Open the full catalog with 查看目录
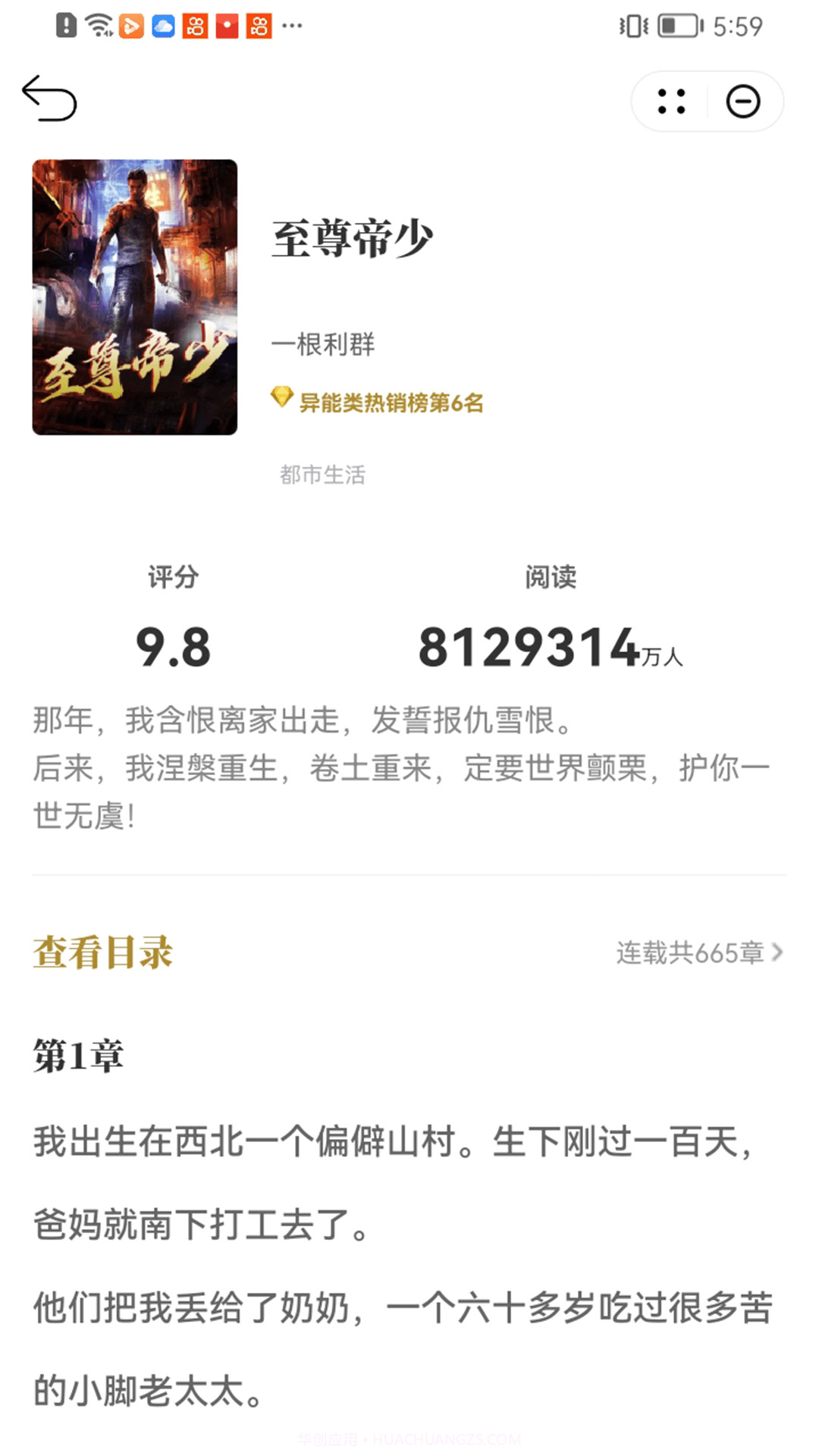 point(101,954)
